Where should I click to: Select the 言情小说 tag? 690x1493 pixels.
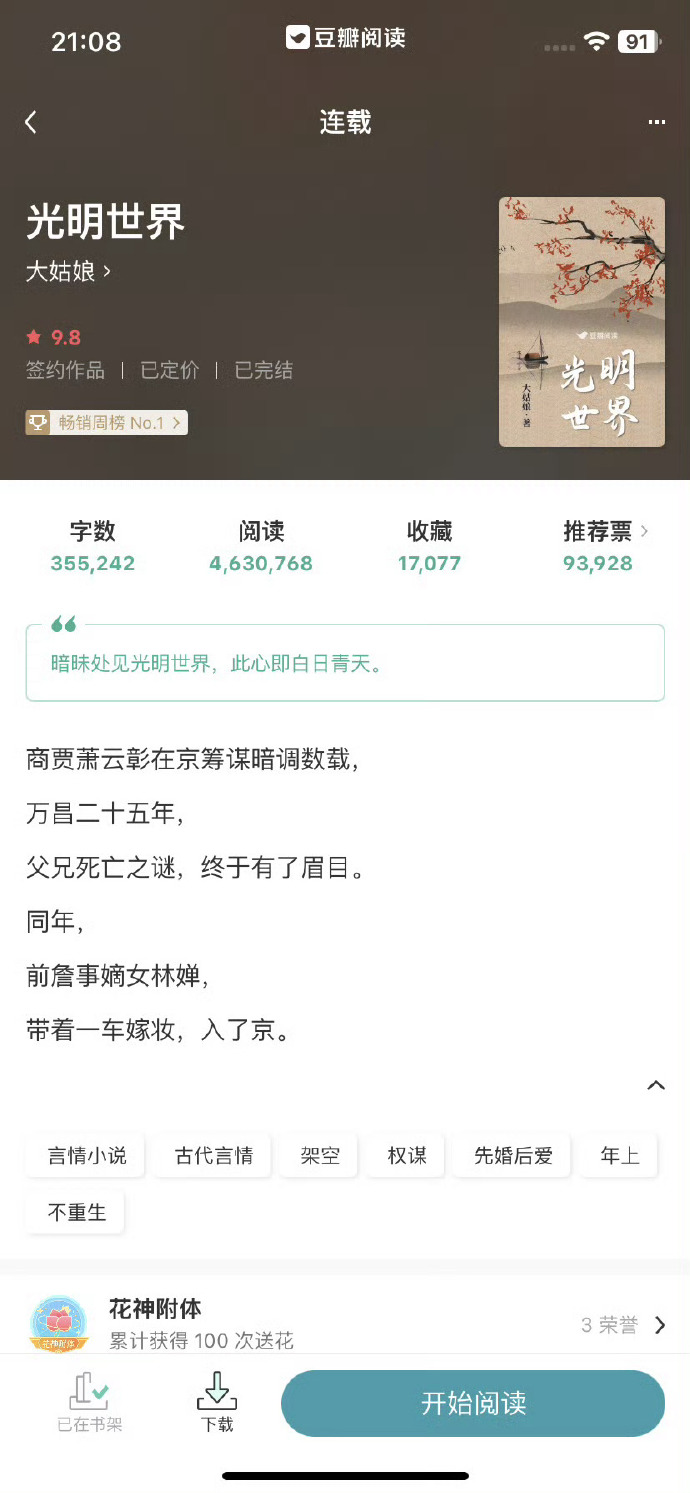coord(87,1156)
